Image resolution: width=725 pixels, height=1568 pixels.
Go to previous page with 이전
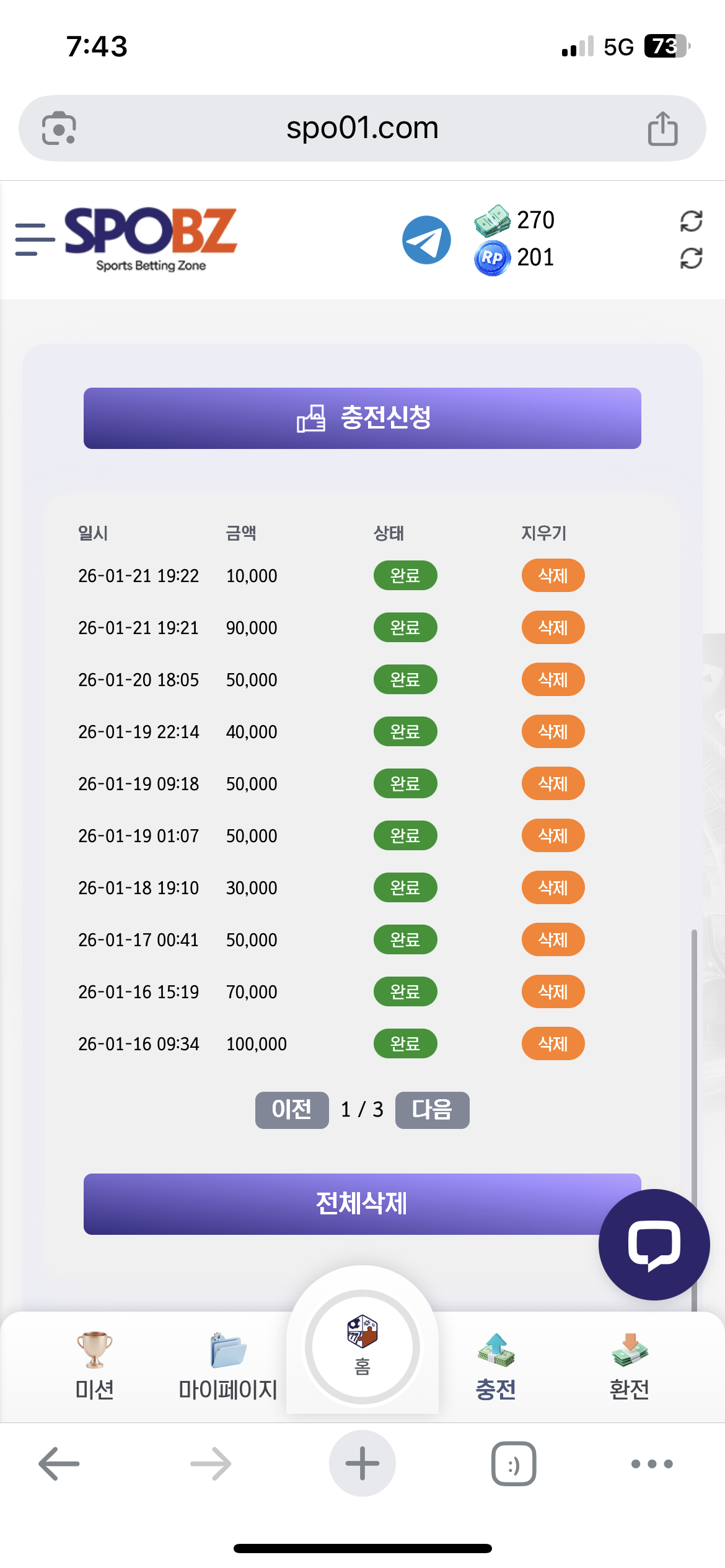click(292, 1110)
